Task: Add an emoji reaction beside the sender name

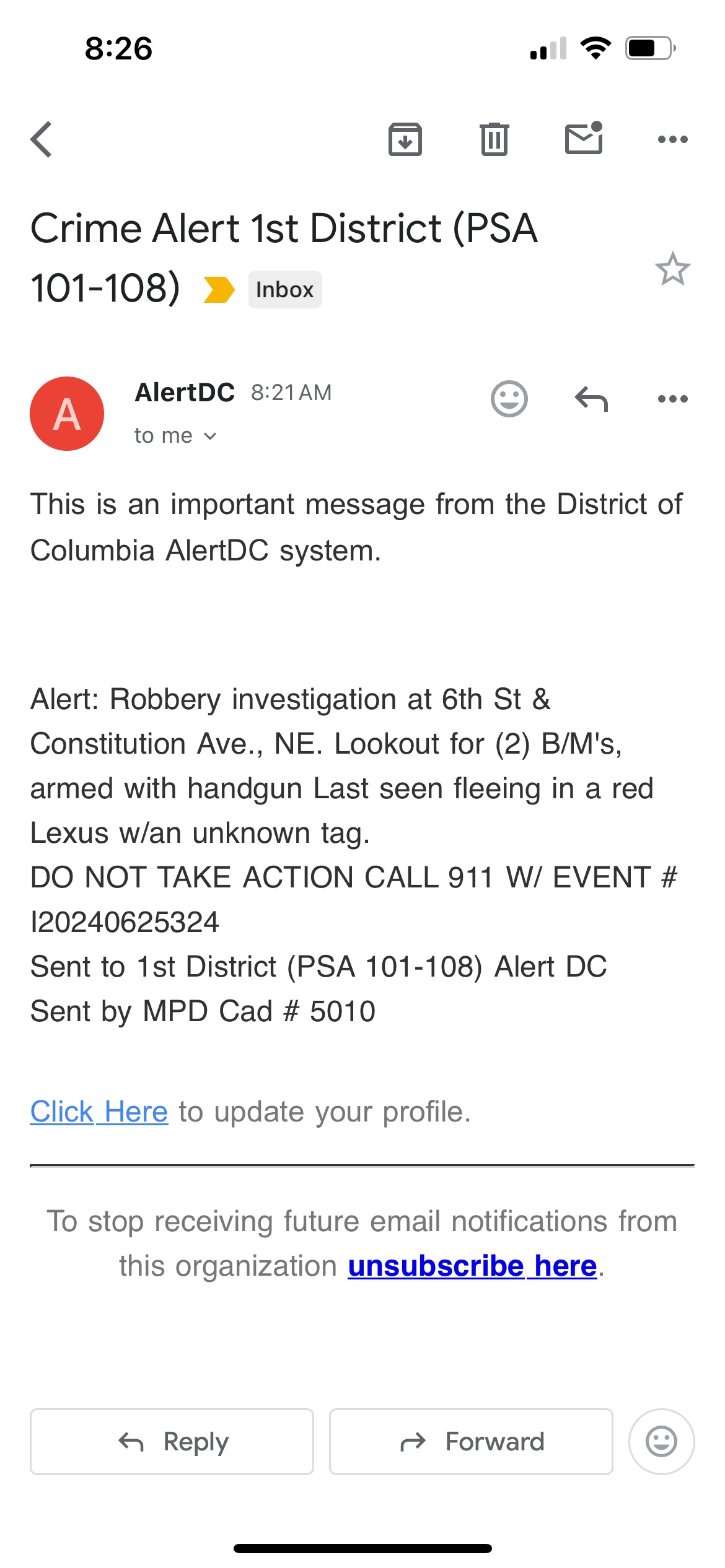Action: pos(509,398)
